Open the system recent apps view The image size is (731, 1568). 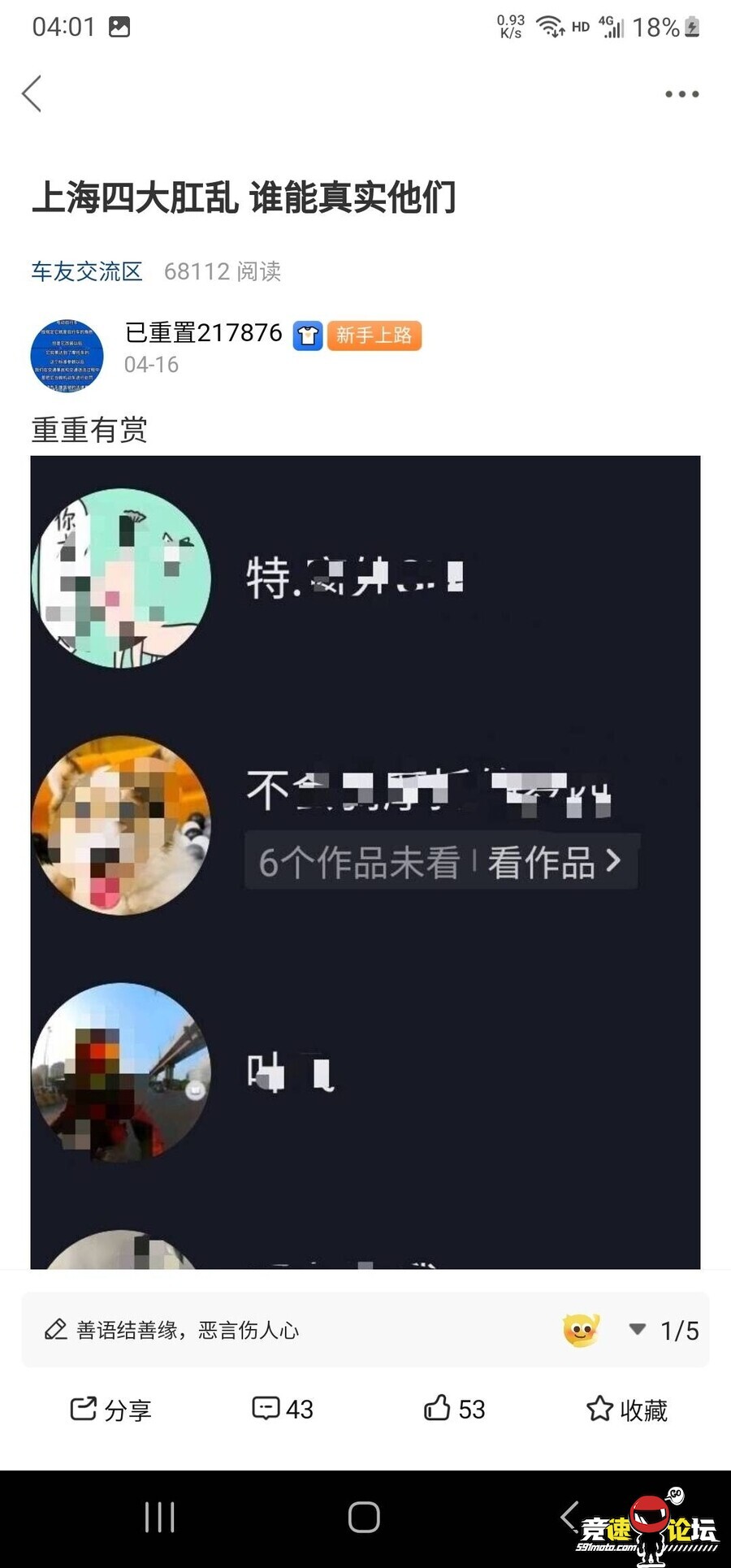159,1517
